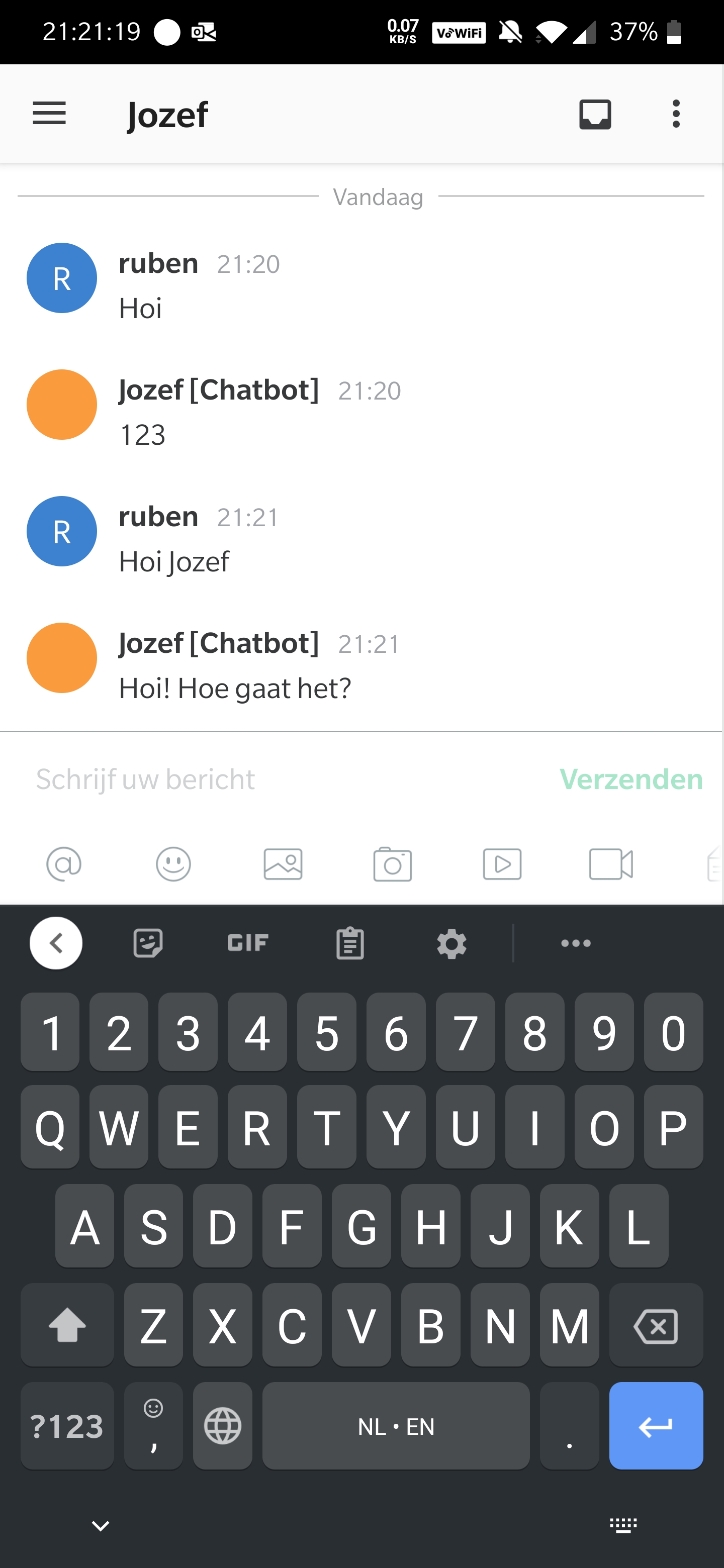The height and width of the screenshot is (1568, 724).
Task: Open the keyboard sticker panel
Action: 148,943
